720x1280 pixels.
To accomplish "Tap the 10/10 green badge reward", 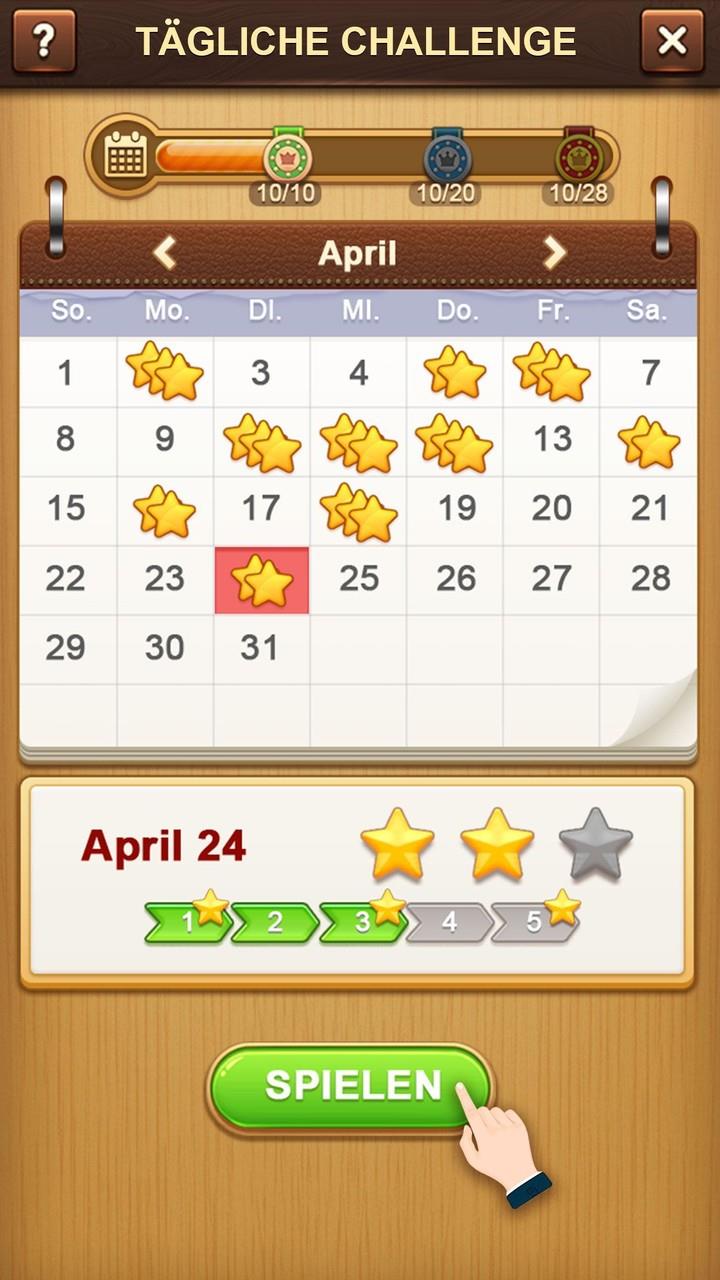I will [x=288, y=158].
